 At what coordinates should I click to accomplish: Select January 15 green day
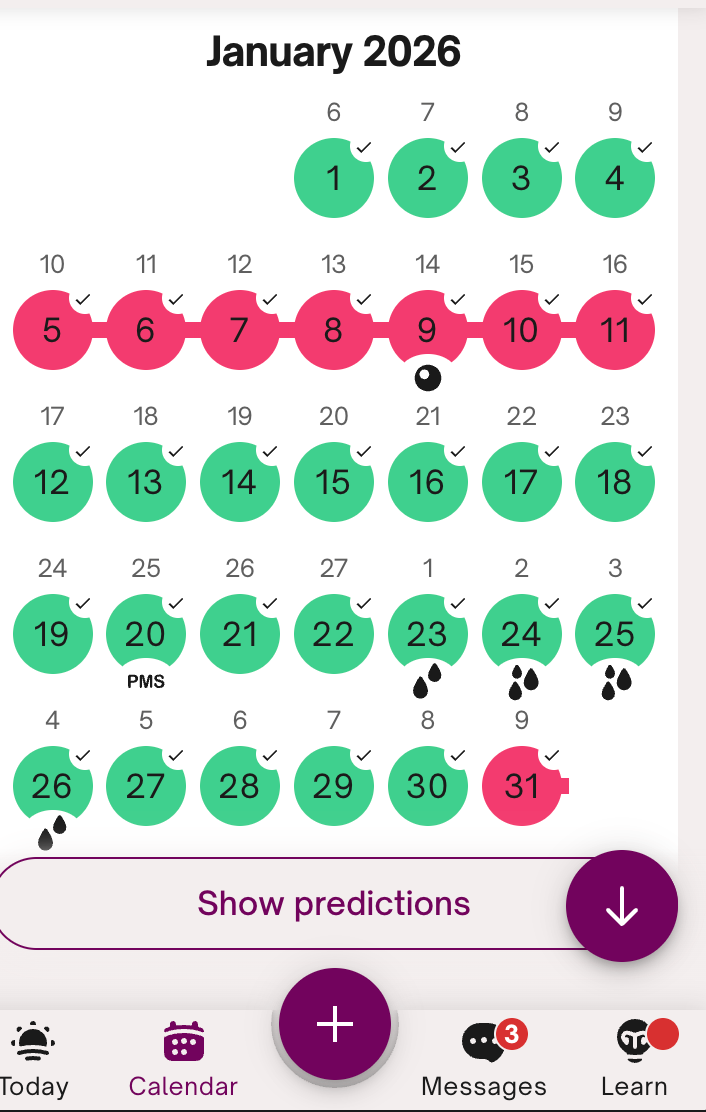point(333,483)
